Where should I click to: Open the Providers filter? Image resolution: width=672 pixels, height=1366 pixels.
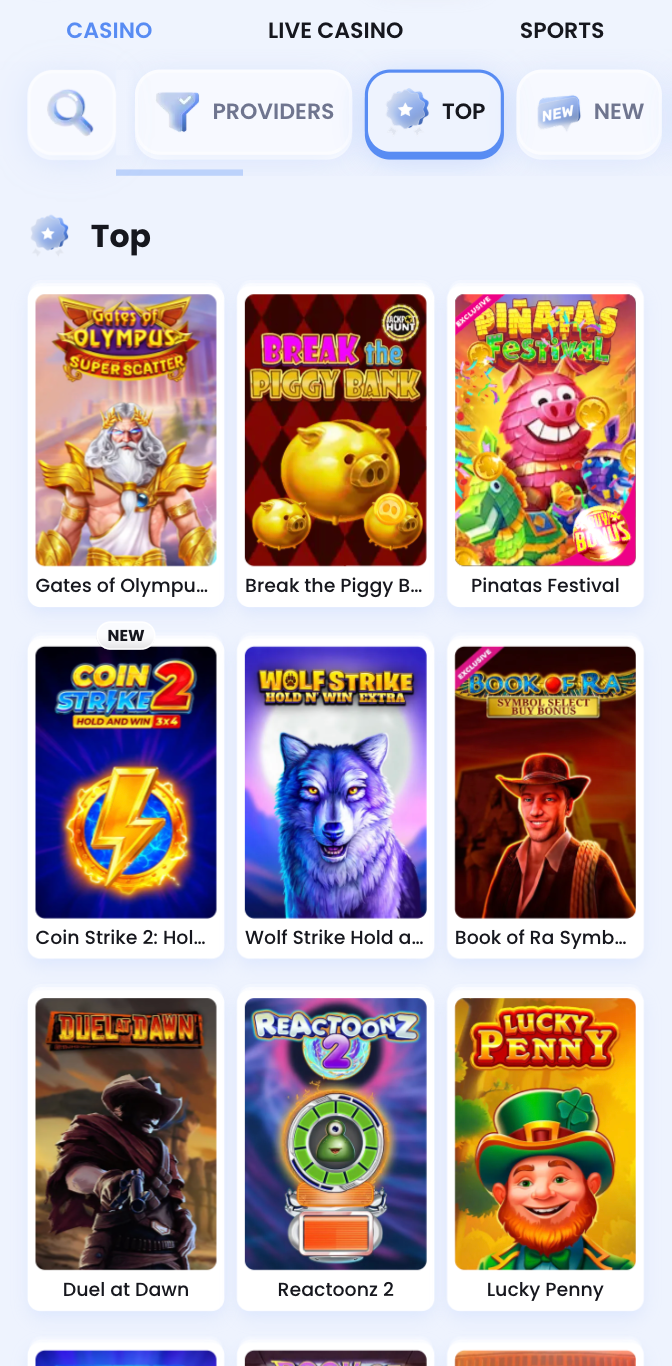(x=244, y=112)
